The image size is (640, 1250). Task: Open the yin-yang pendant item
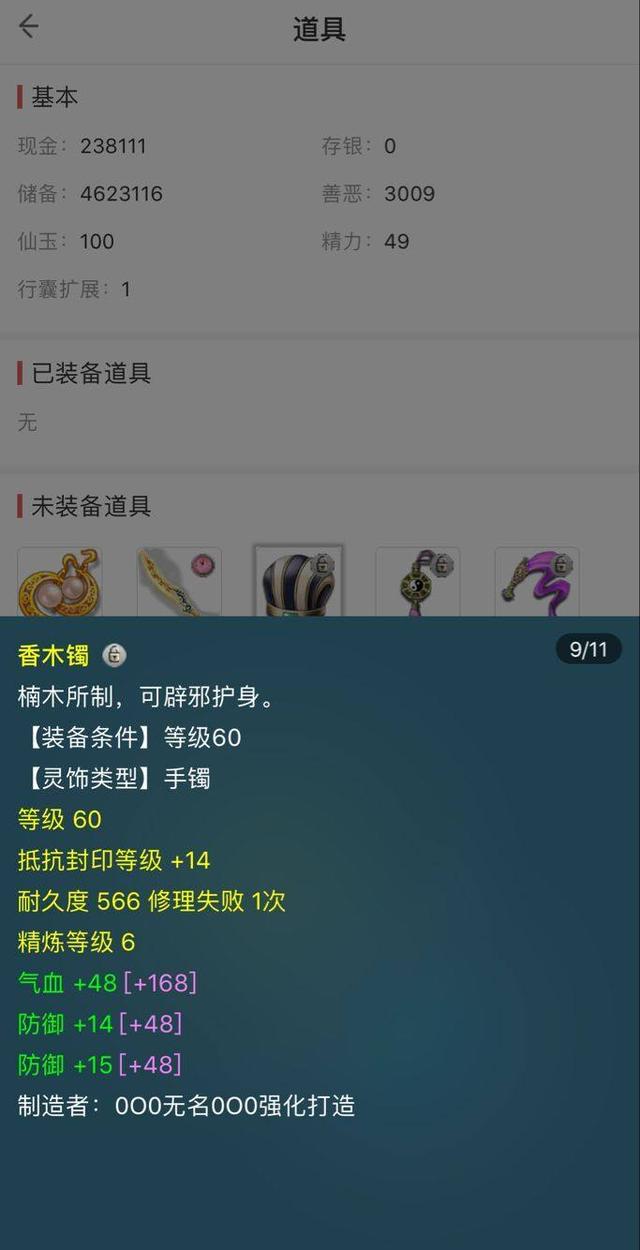[x=417, y=581]
